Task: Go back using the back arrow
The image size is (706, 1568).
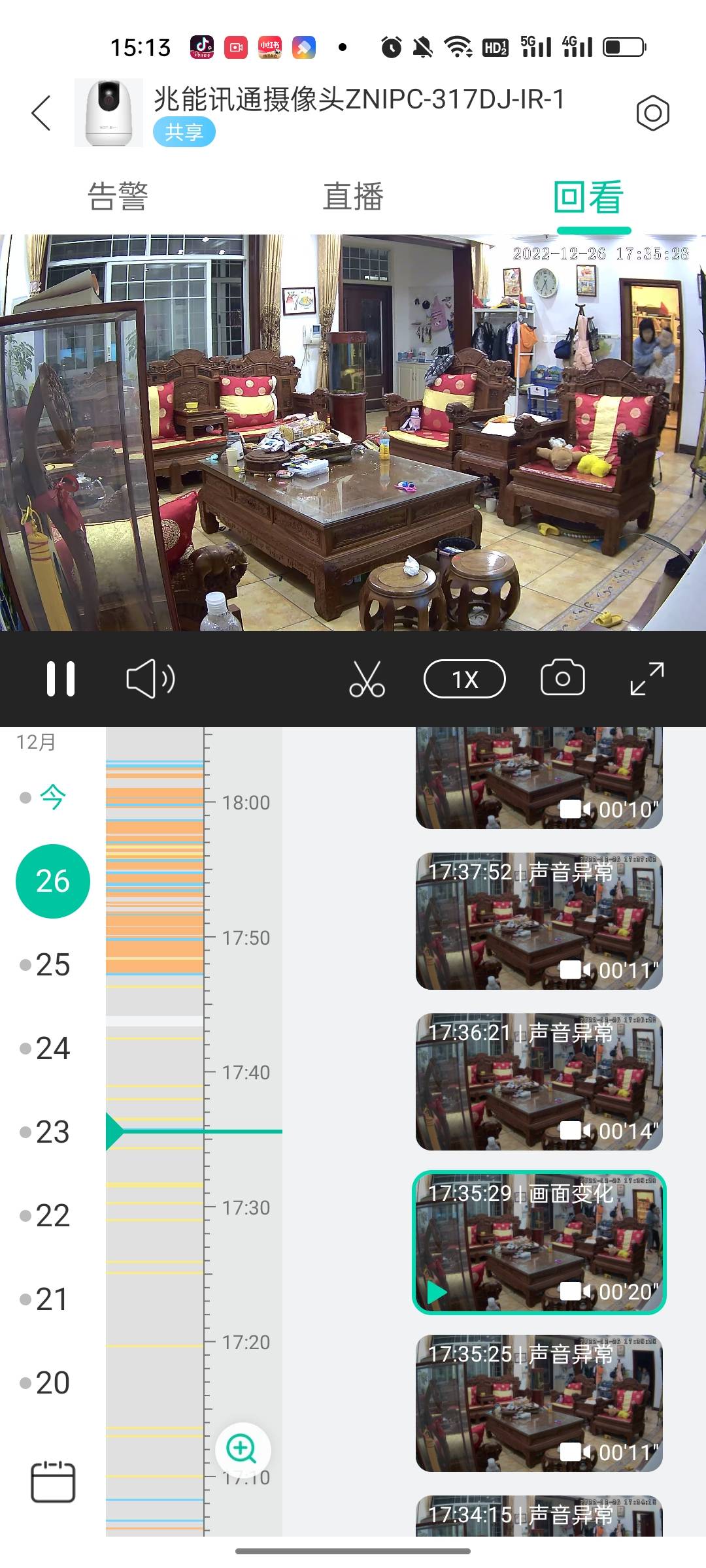Action: coord(41,112)
